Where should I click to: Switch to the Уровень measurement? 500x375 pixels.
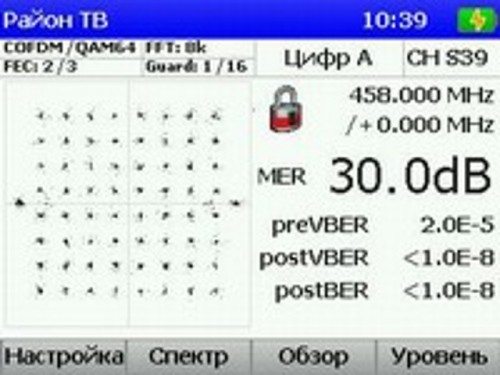tap(438, 357)
